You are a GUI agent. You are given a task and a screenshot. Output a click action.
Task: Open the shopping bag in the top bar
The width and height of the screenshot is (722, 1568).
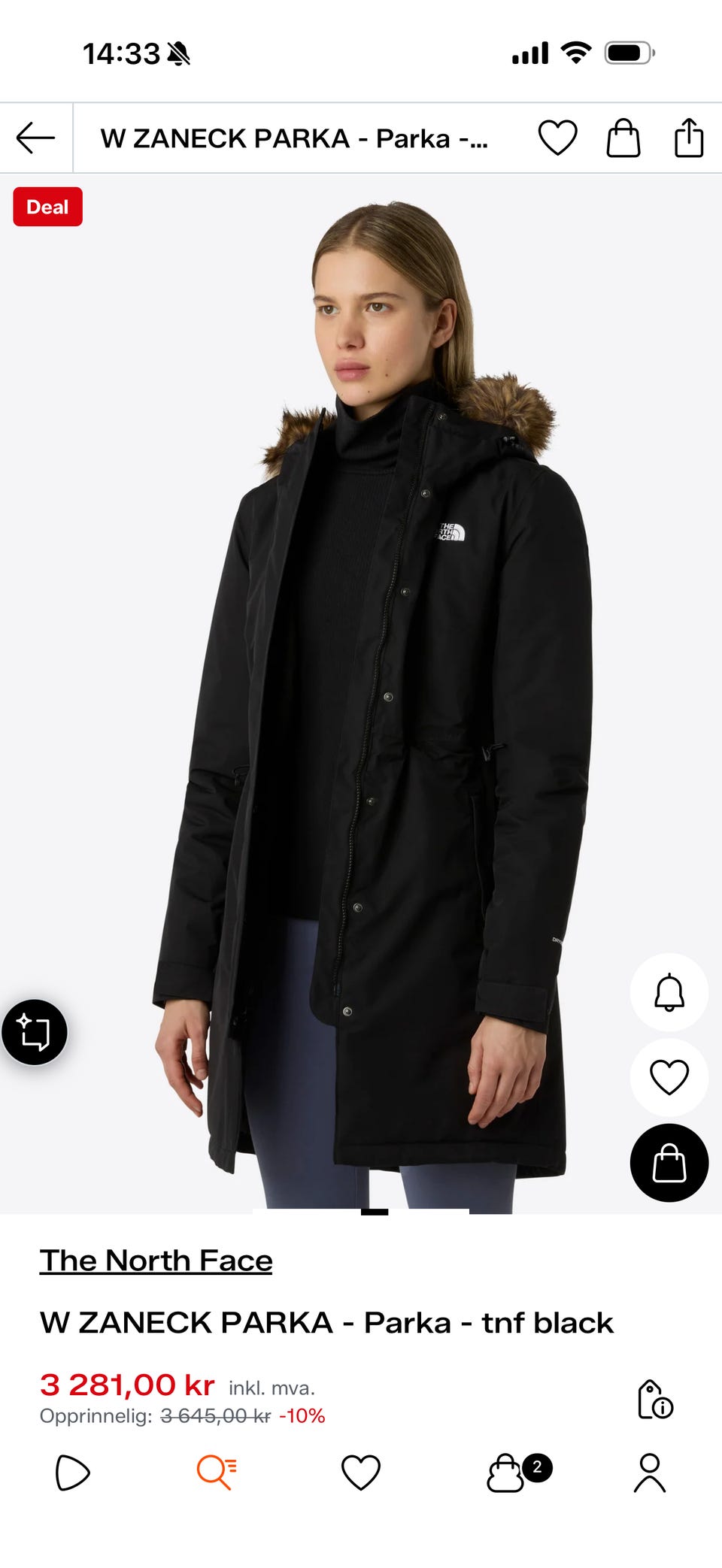tap(623, 138)
